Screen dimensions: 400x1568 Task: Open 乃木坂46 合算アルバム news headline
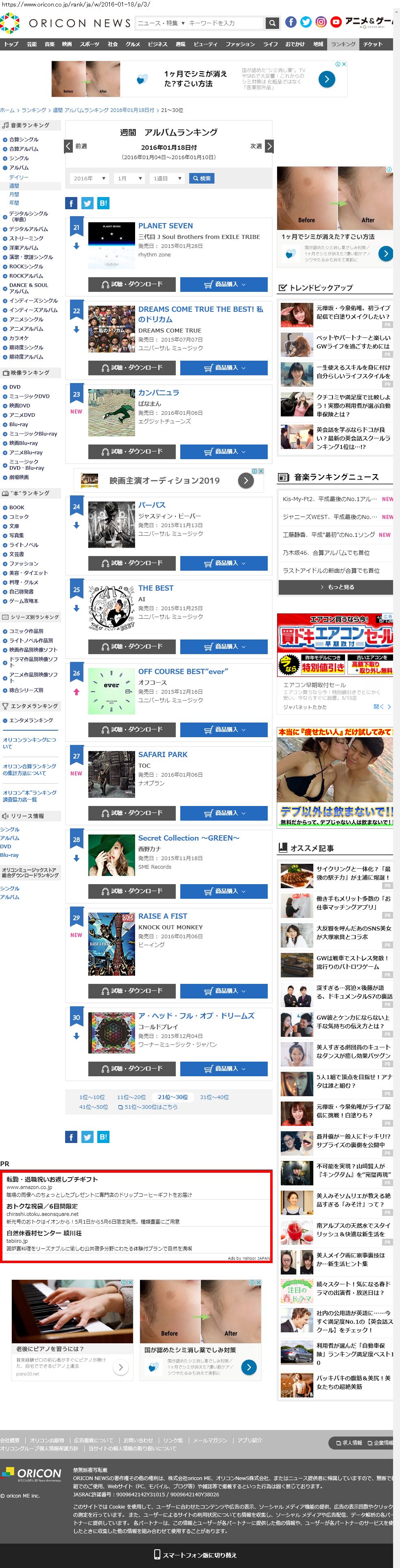tap(326, 553)
